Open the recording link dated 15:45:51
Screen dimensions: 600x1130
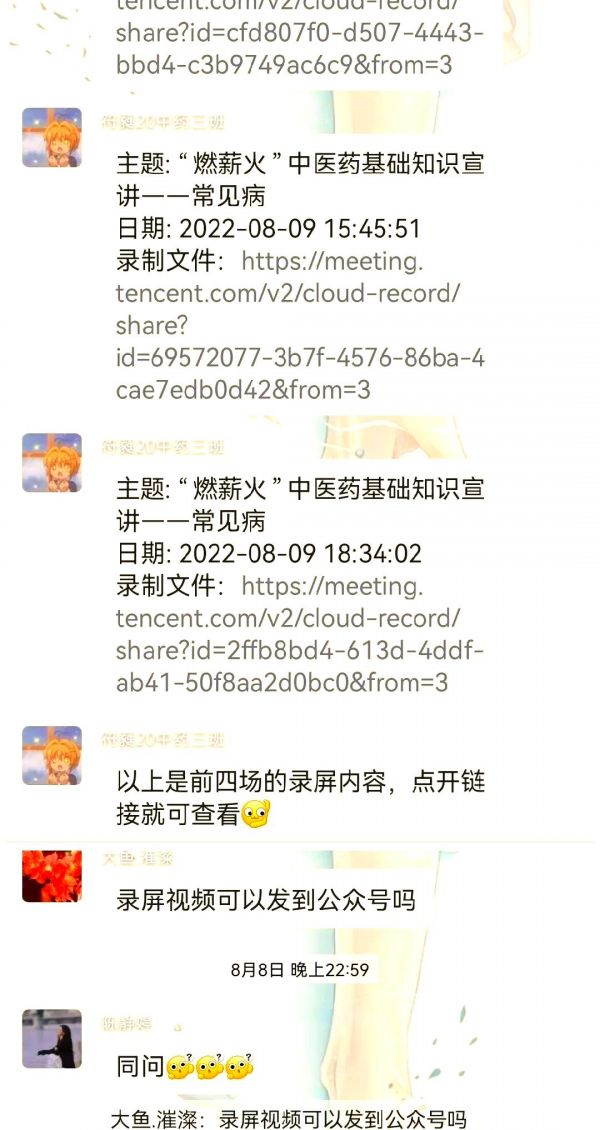[x=300, y=325]
